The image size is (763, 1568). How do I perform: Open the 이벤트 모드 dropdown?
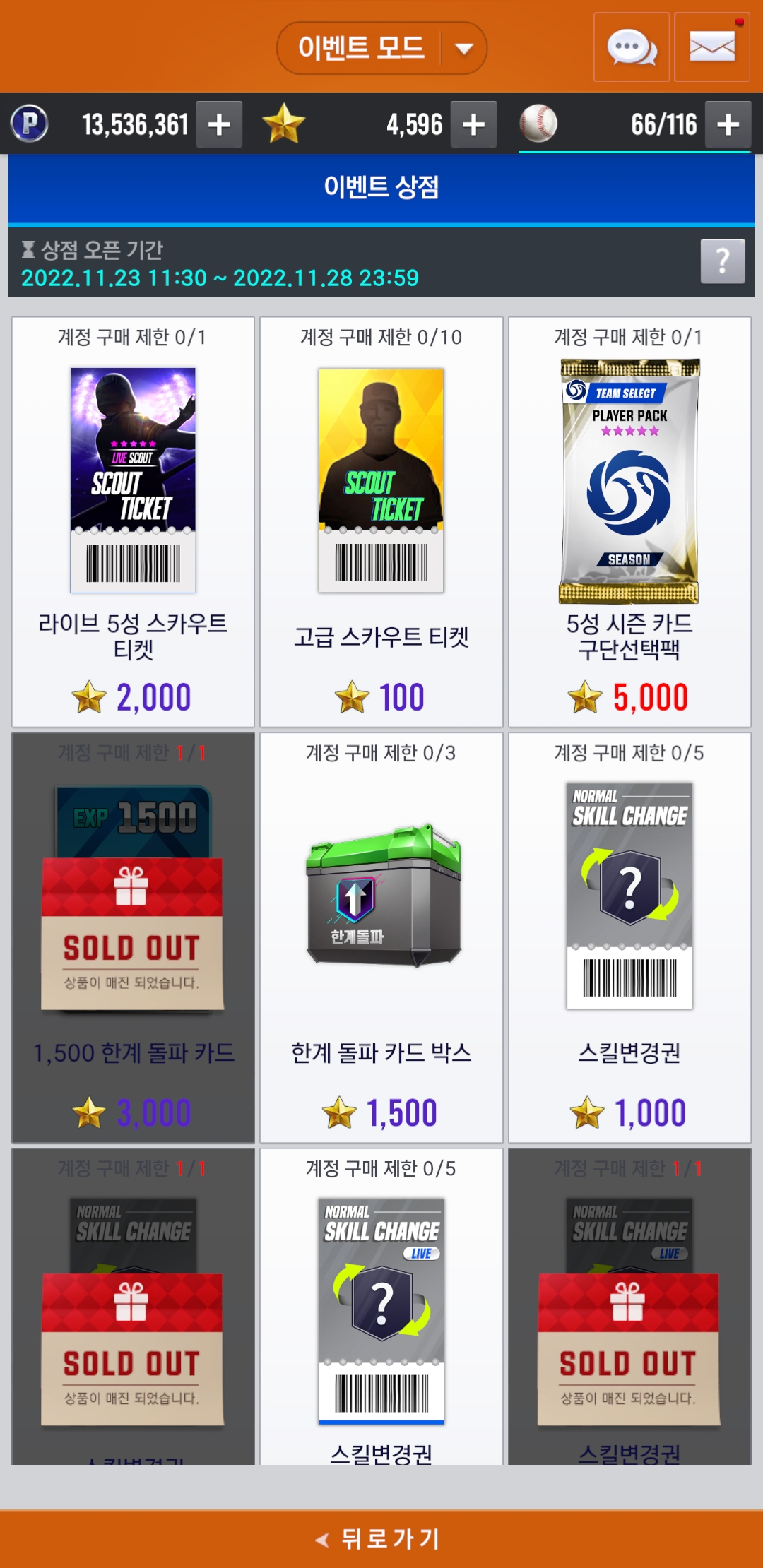pyautogui.click(x=381, y=48)
